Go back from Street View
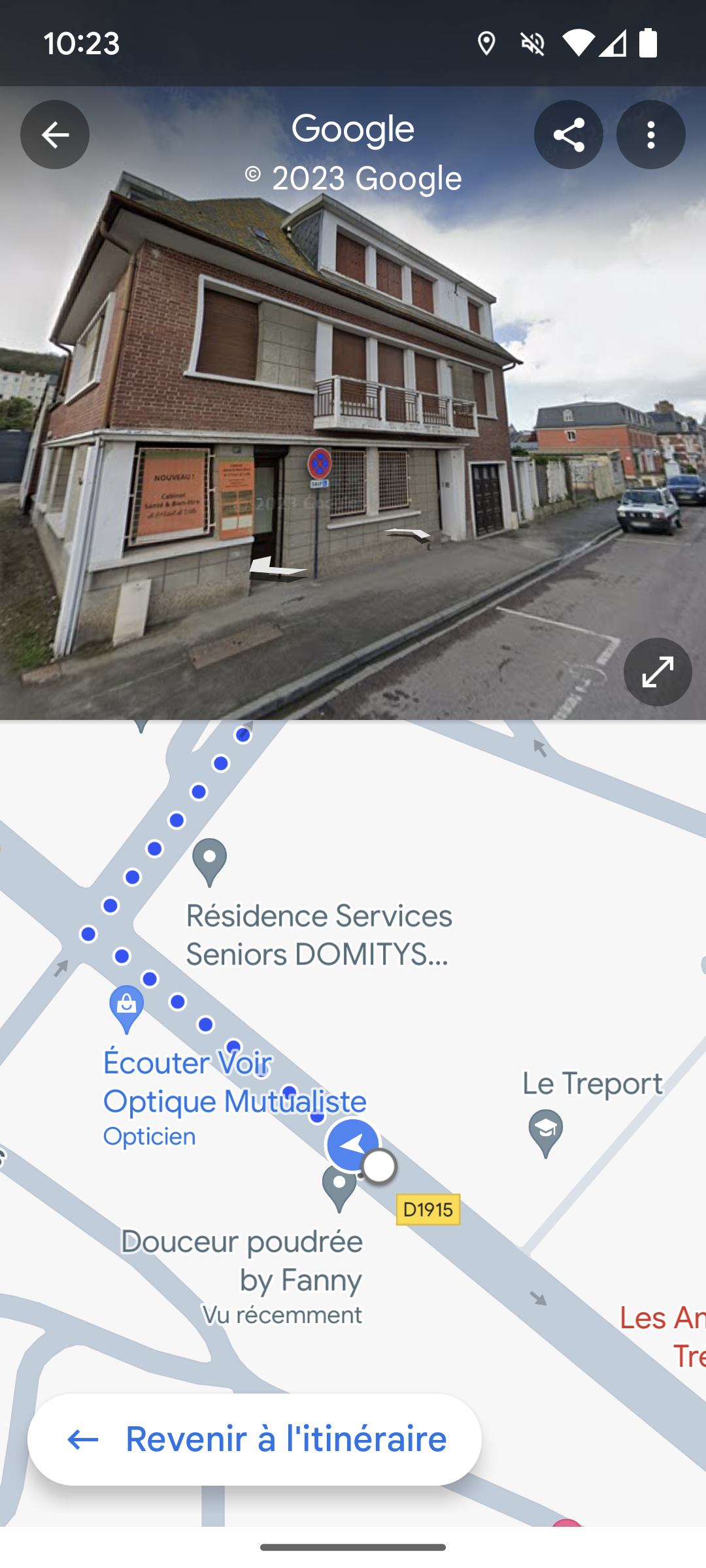706x1568 pixels. (55, 135)
